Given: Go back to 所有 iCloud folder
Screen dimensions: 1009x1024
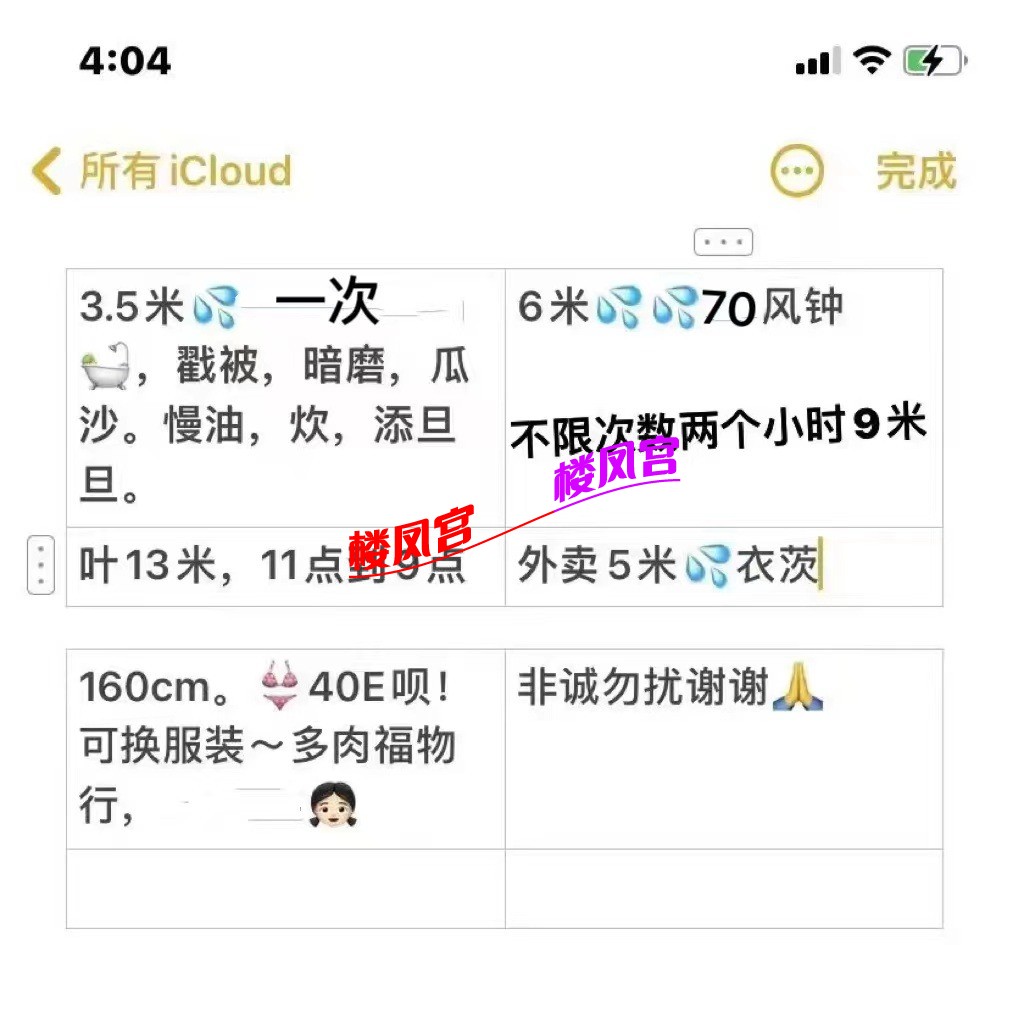Looking at the screenshot, I should pyautogui.click(x=160, y=172).
